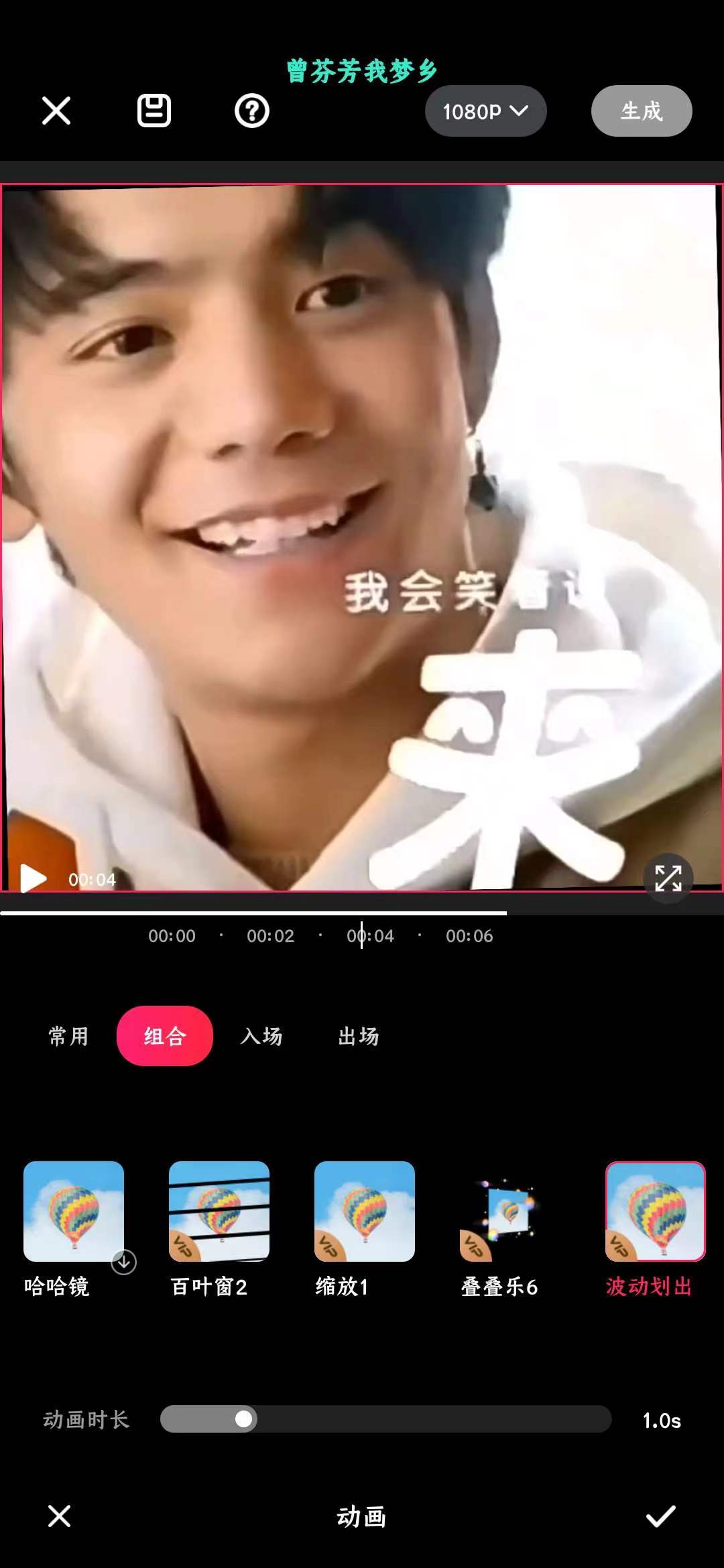Screen dimensions: 724x1568
Task: Choose the 百叶窗2 animation effect
Action: point(219,1212)
